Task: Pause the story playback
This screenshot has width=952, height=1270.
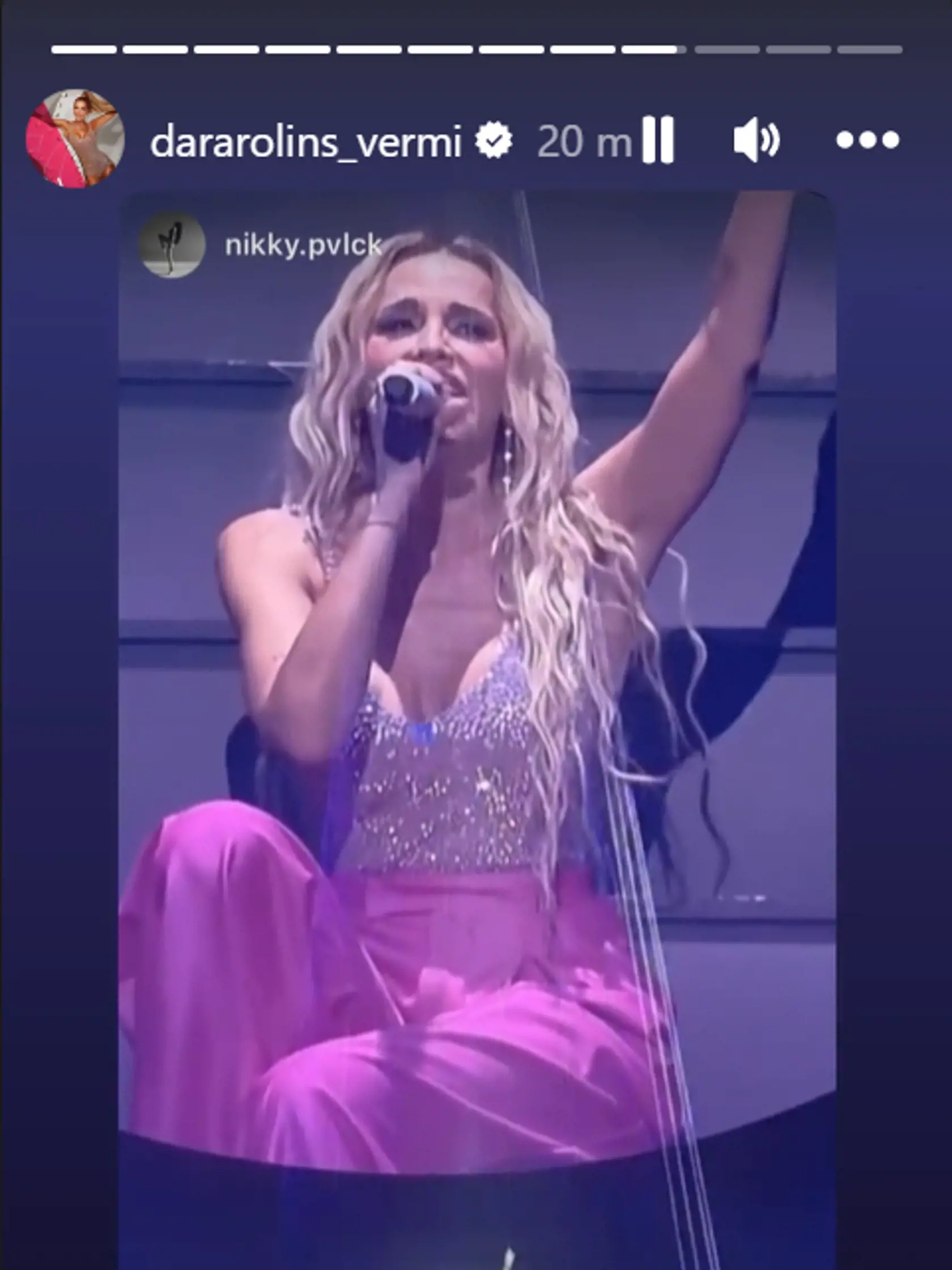Action: [x=658, y=140]
